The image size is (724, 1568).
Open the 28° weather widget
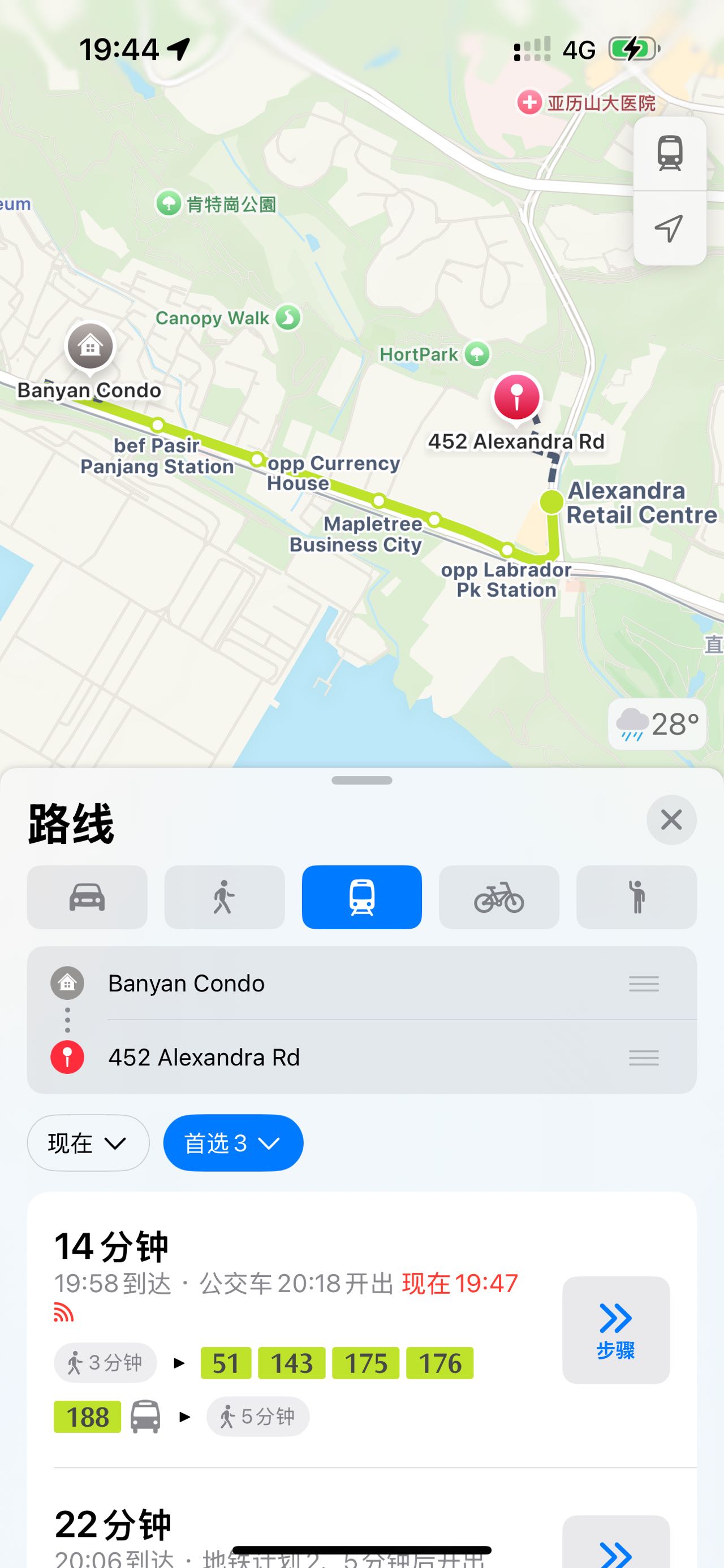tap(657, 724)
